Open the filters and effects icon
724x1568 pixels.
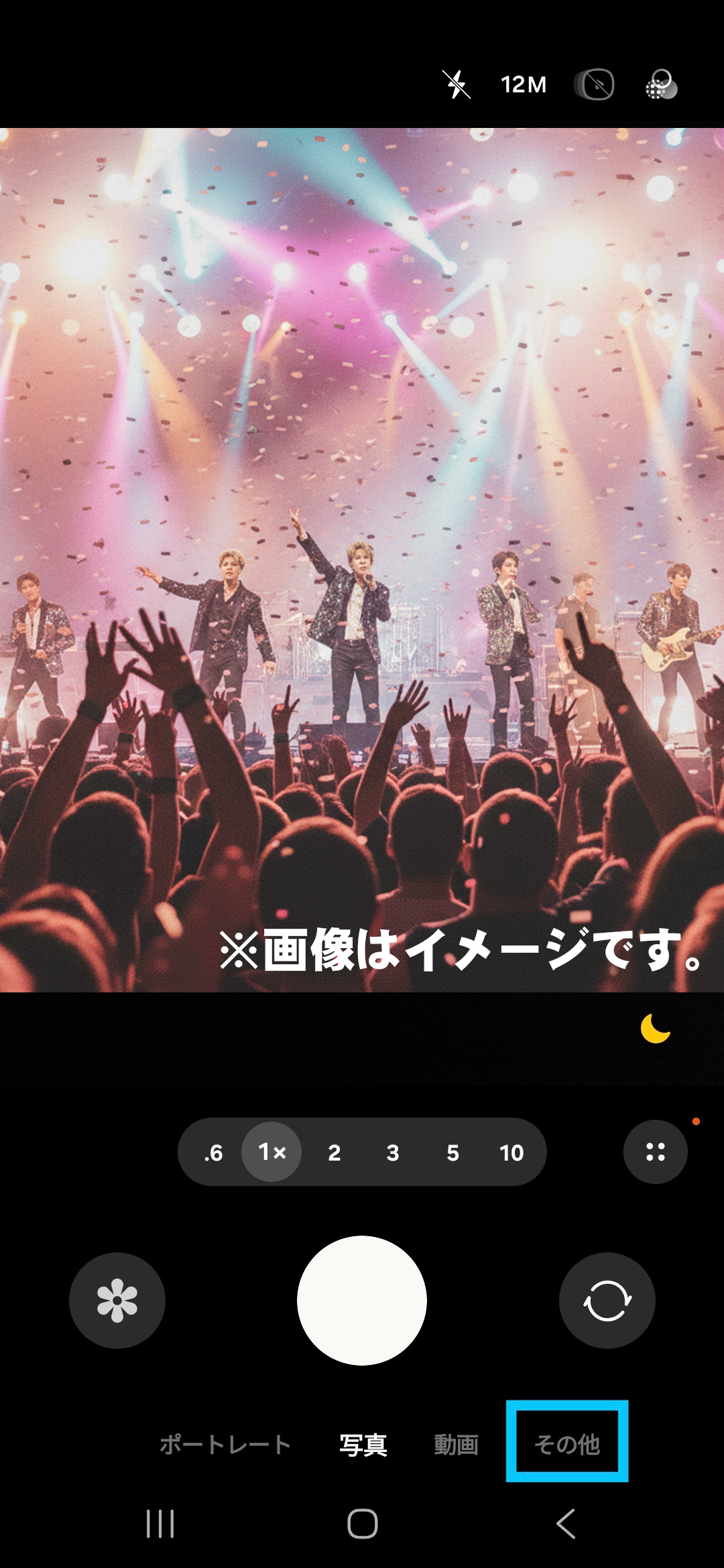tap(661, 85)
